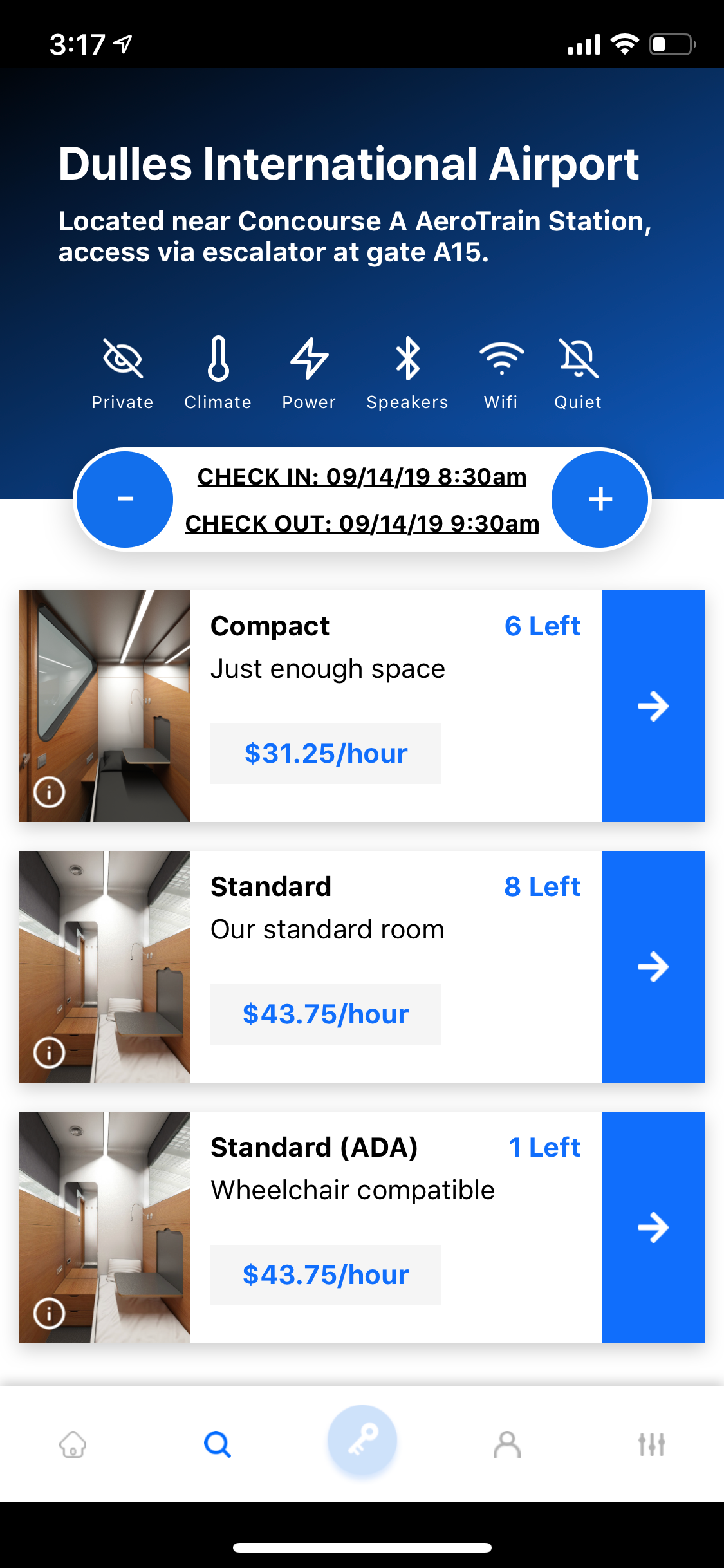Go to the home tab
724x1568 pixels.
coord(73,1444)
